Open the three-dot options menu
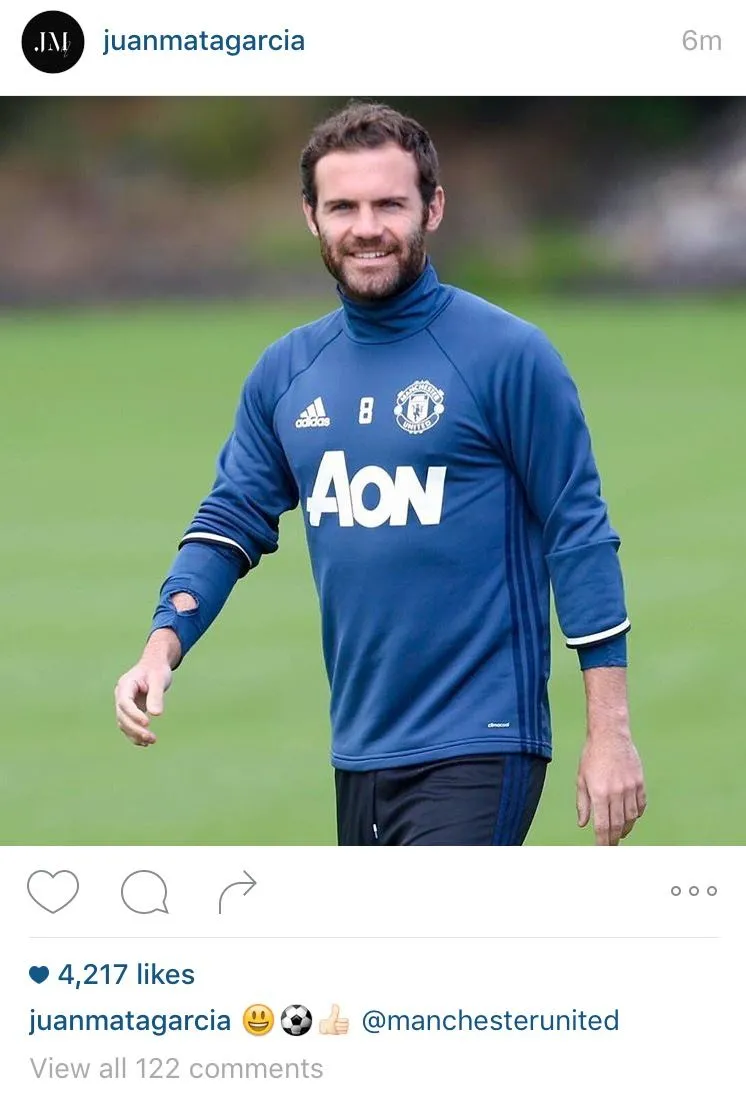Image resolution: width=746 pixels, height=1094 pixels. coord(693,891)
